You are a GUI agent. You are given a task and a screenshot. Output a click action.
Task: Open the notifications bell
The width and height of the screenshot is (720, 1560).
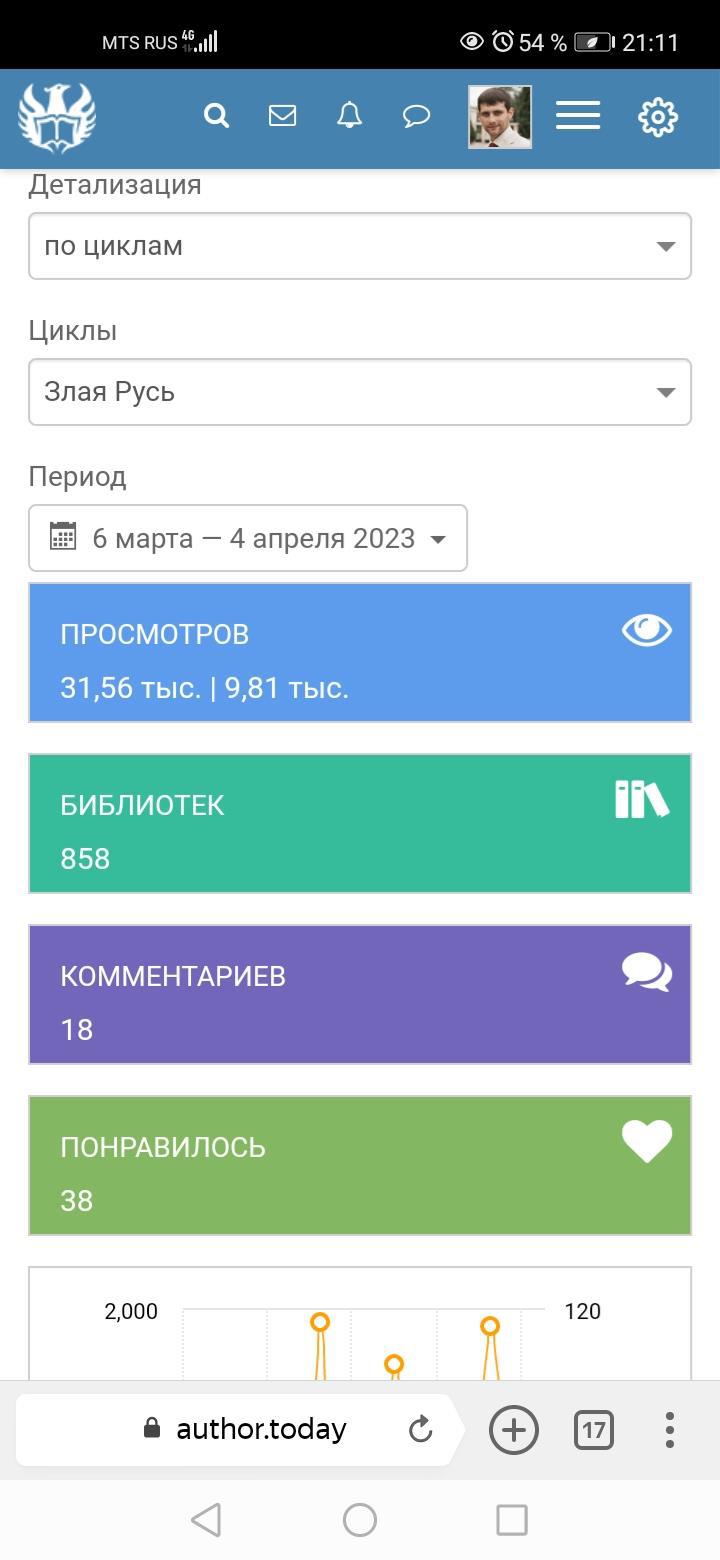pyautogui.click(x=349, y=116)
